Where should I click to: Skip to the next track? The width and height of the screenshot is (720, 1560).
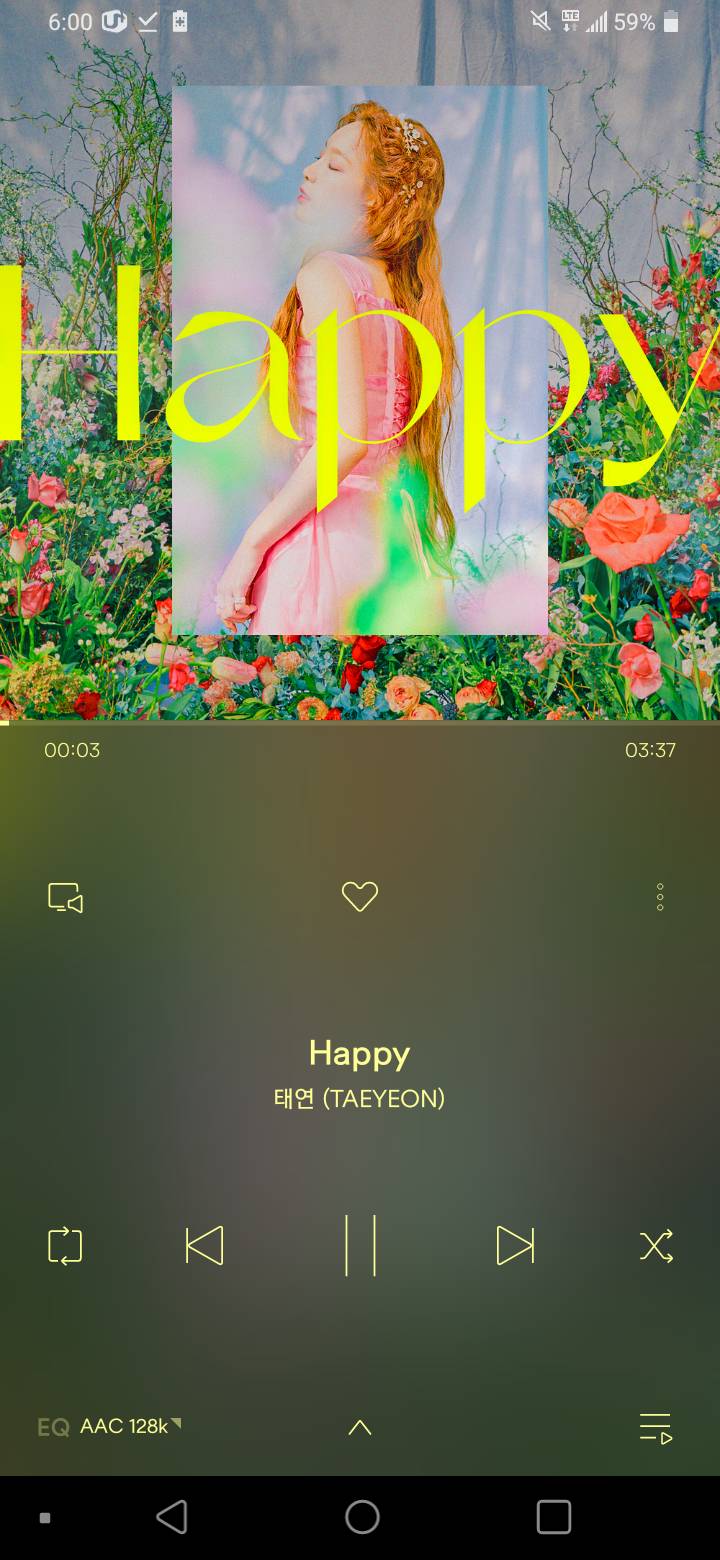[x=515, y=1246]
